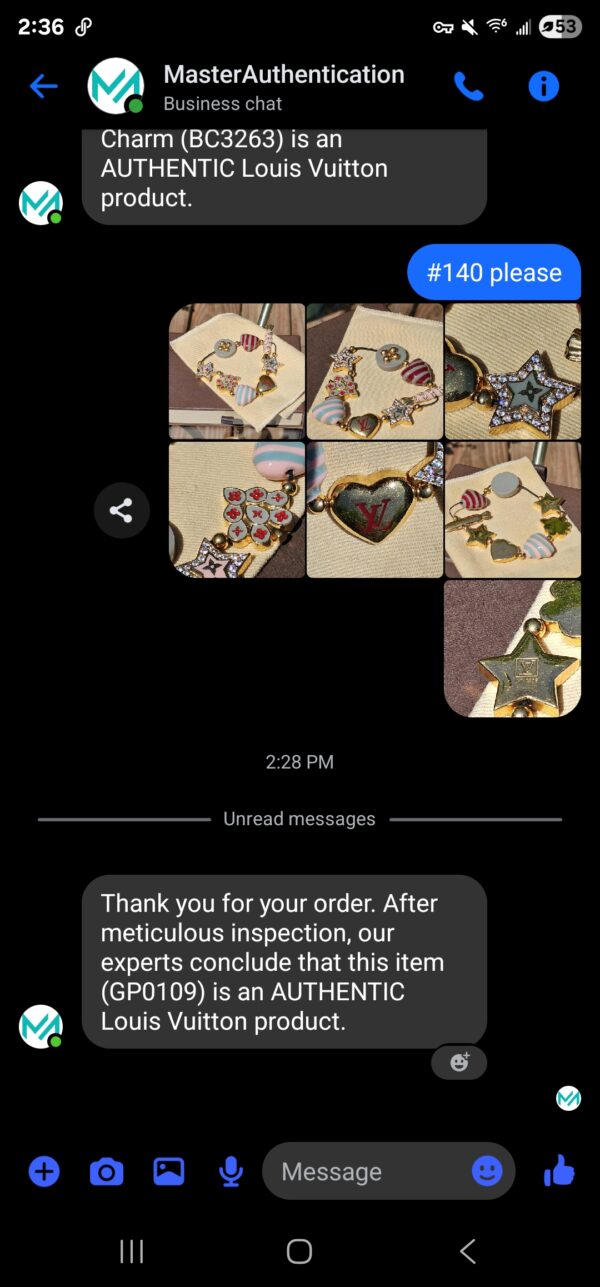Record a voice message

231,1171
